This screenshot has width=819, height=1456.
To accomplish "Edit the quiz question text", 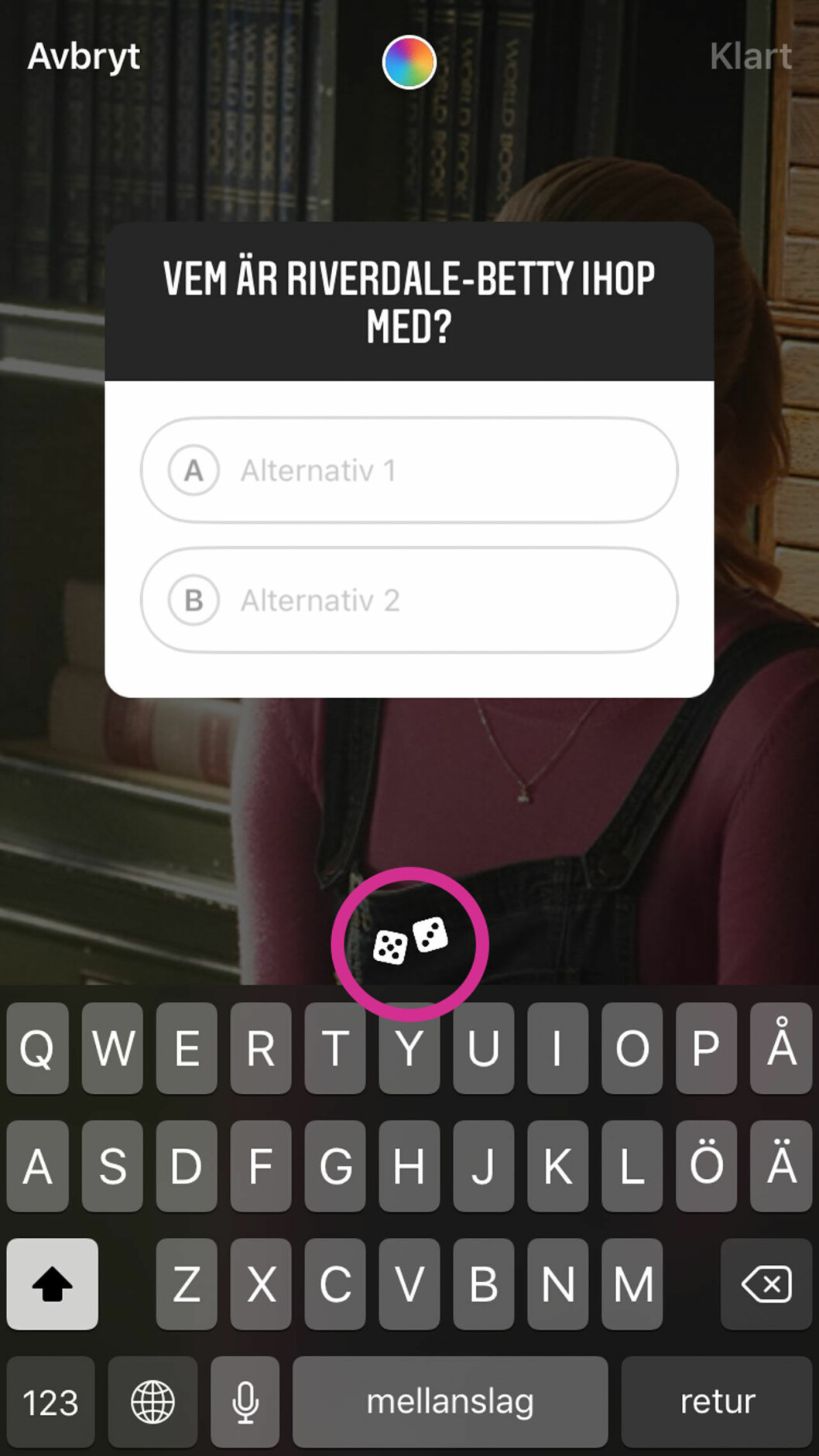I will (409, 302).
